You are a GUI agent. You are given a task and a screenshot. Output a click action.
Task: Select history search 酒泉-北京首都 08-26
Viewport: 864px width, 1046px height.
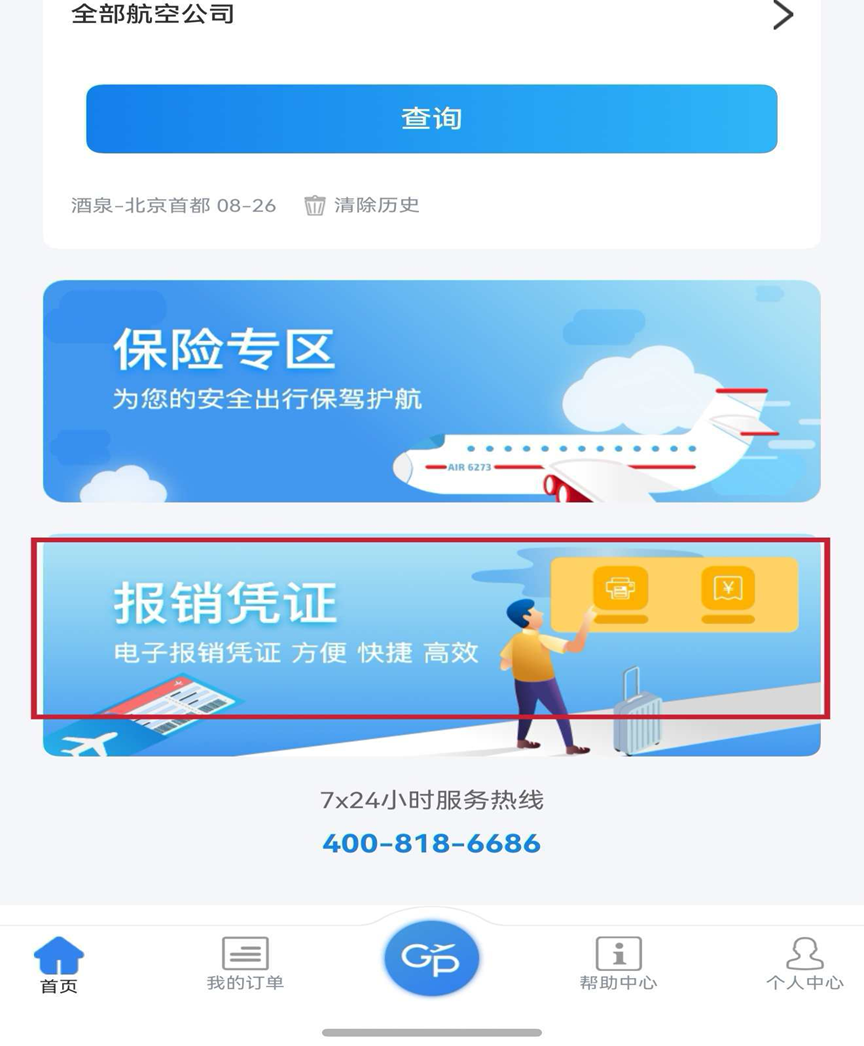(173, 206)
